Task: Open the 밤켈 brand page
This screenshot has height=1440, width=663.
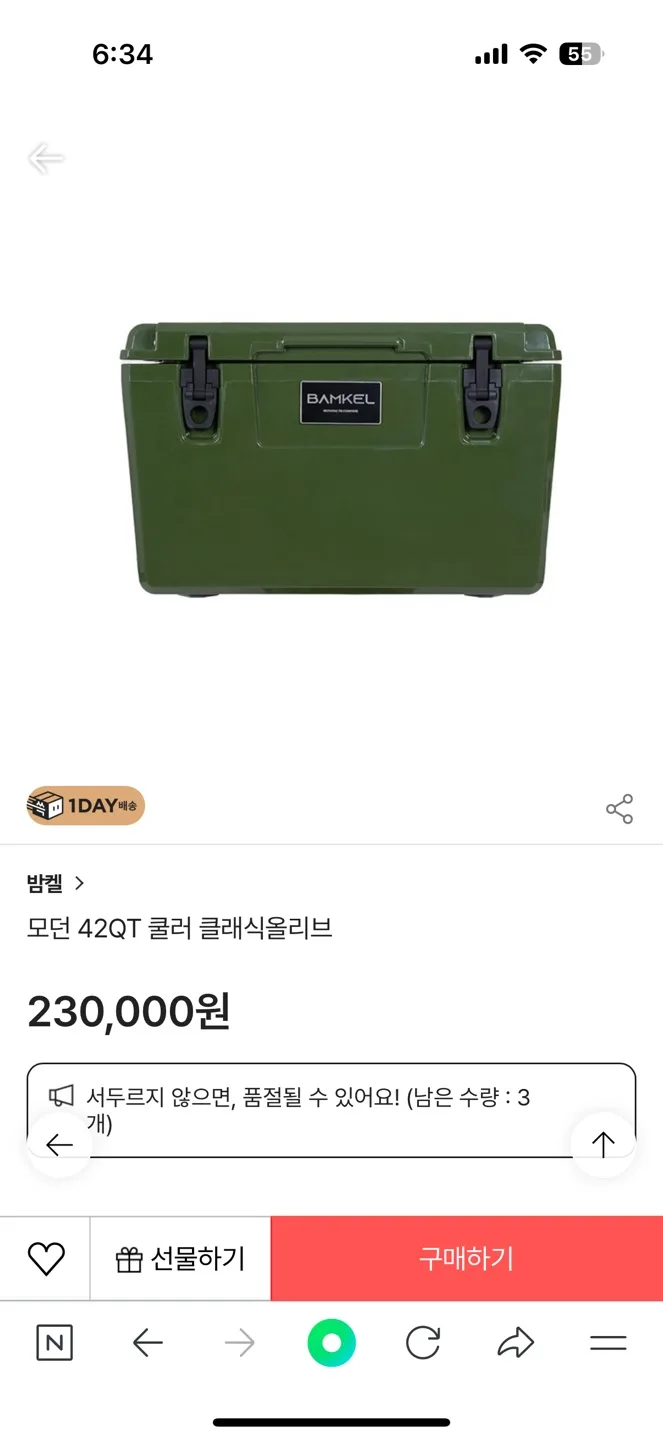Action: pyautogui.click(x=55, y=883)
